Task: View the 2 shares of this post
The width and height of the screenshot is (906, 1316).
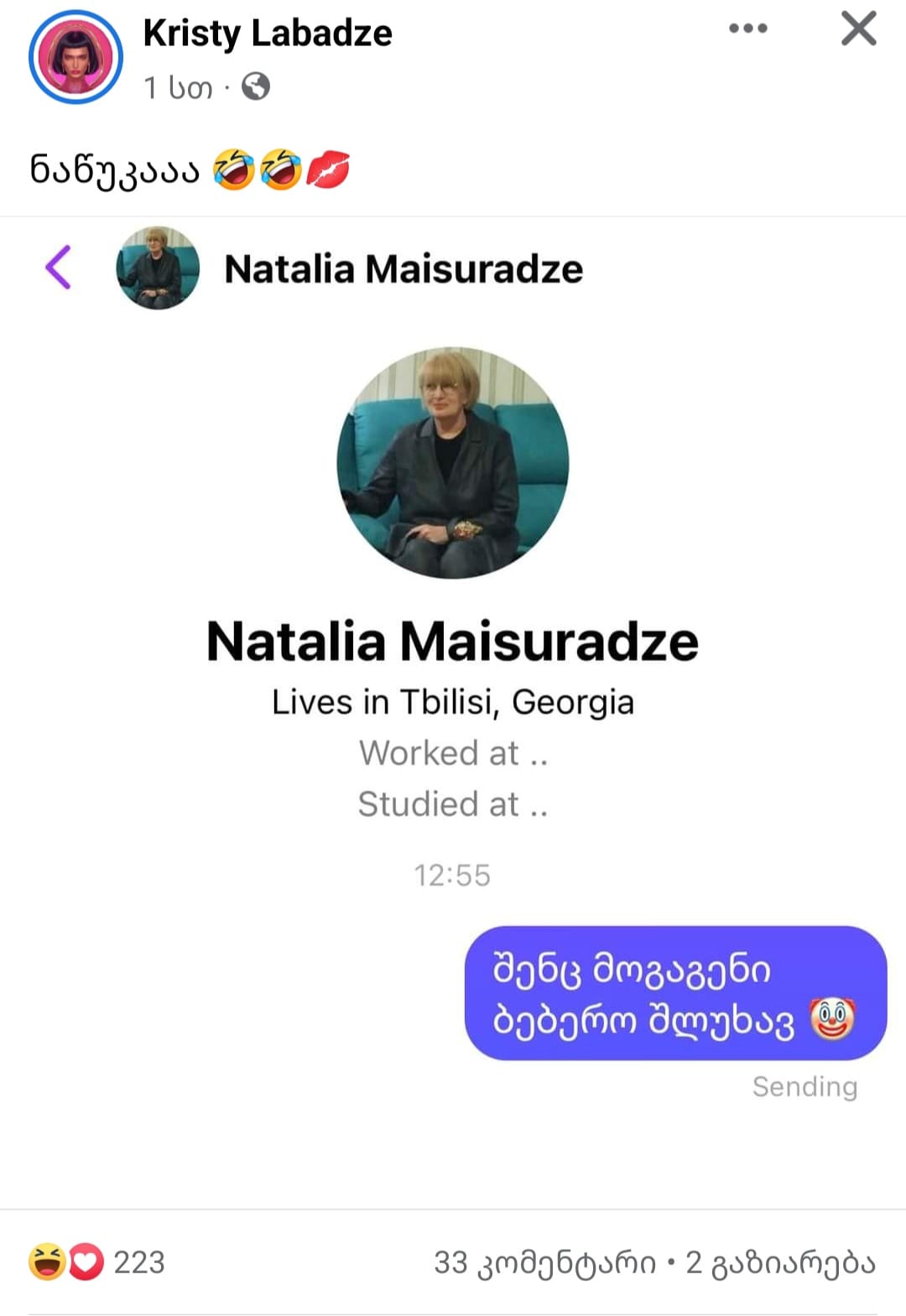Action: pyautogui.click(x=781, y=1261)
